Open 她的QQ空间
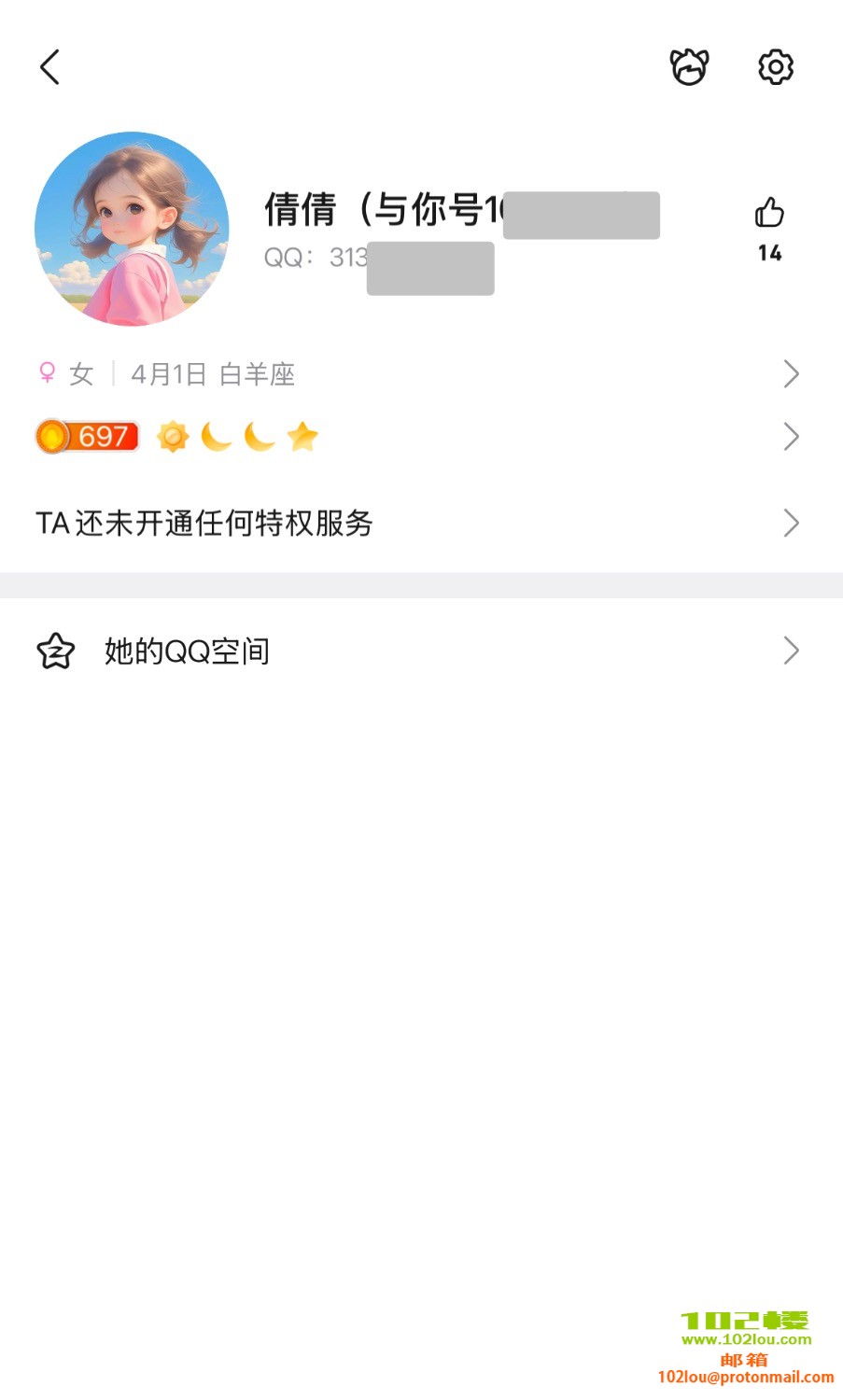The width and height of the screenshot is (843, 1400). pos(420,651)
